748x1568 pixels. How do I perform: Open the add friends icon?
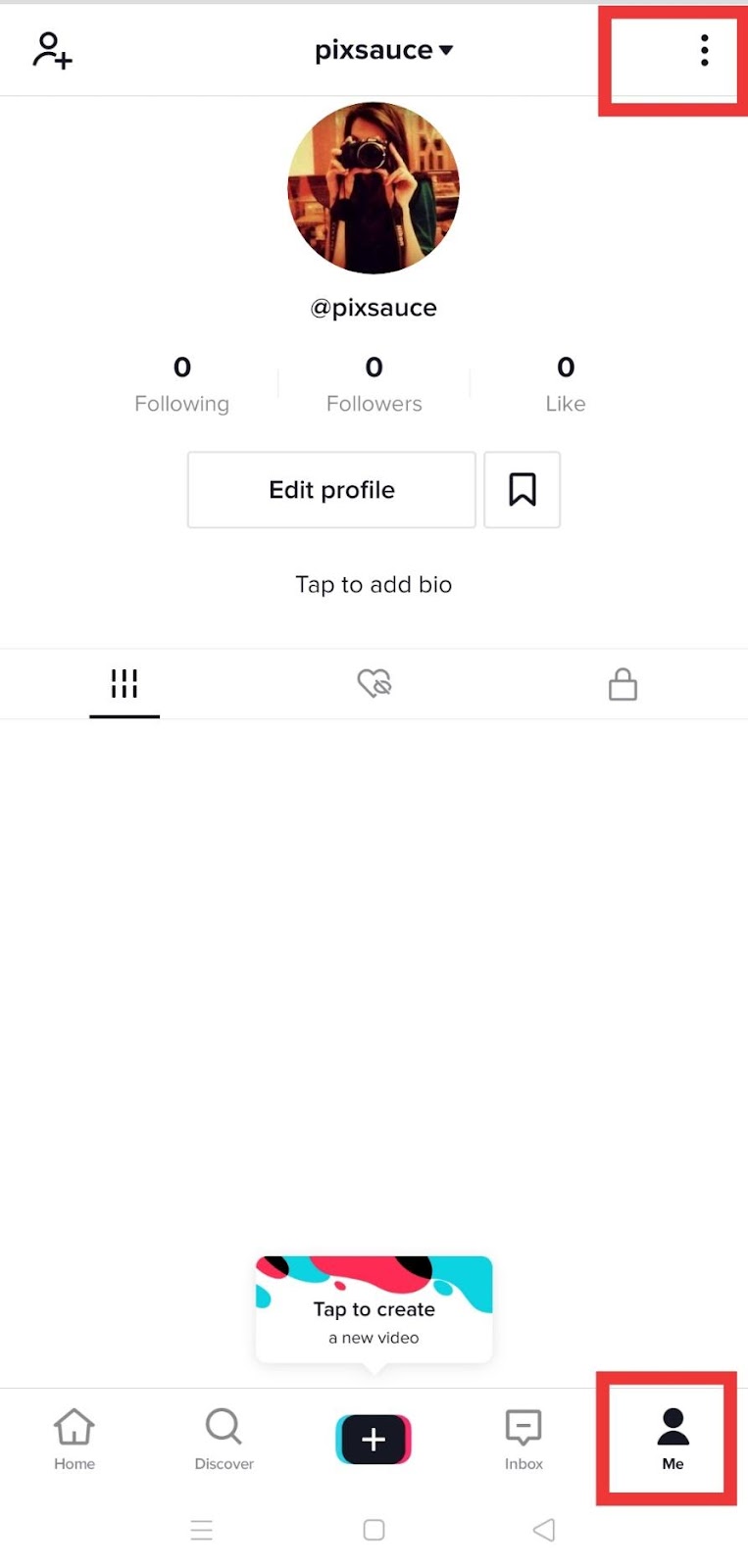click(x=52, y=50)
